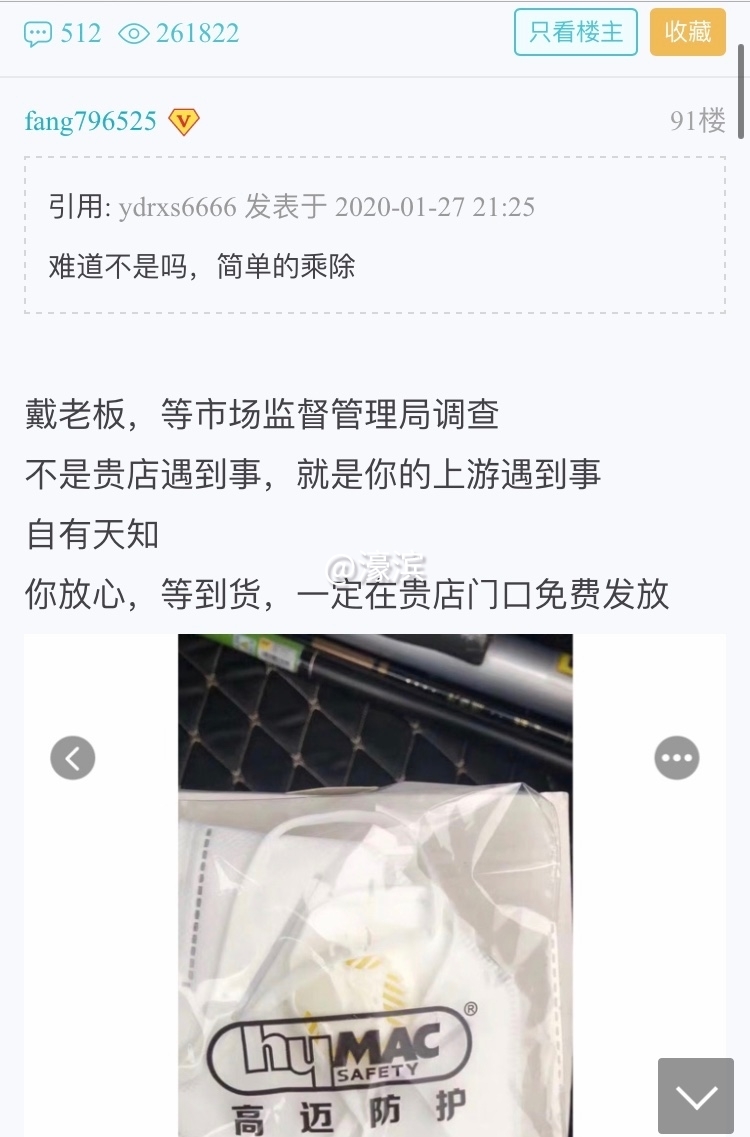Tap 收藏 to bookmark this thread
Viewport: 750px width, 1137px height.
[687, 32]
